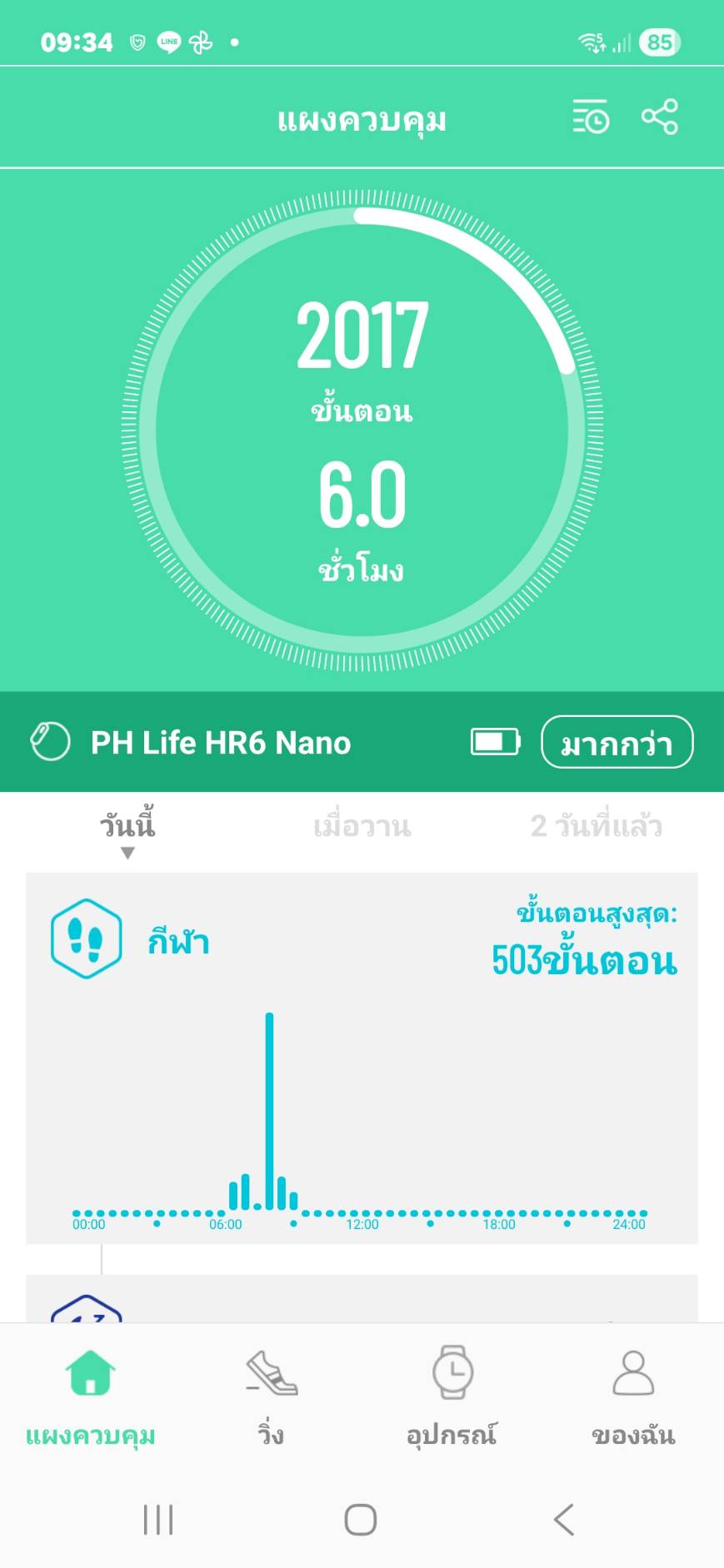Select the วันนี้ tab
This screenshot has height=1568, width=724.
point(127,826)
